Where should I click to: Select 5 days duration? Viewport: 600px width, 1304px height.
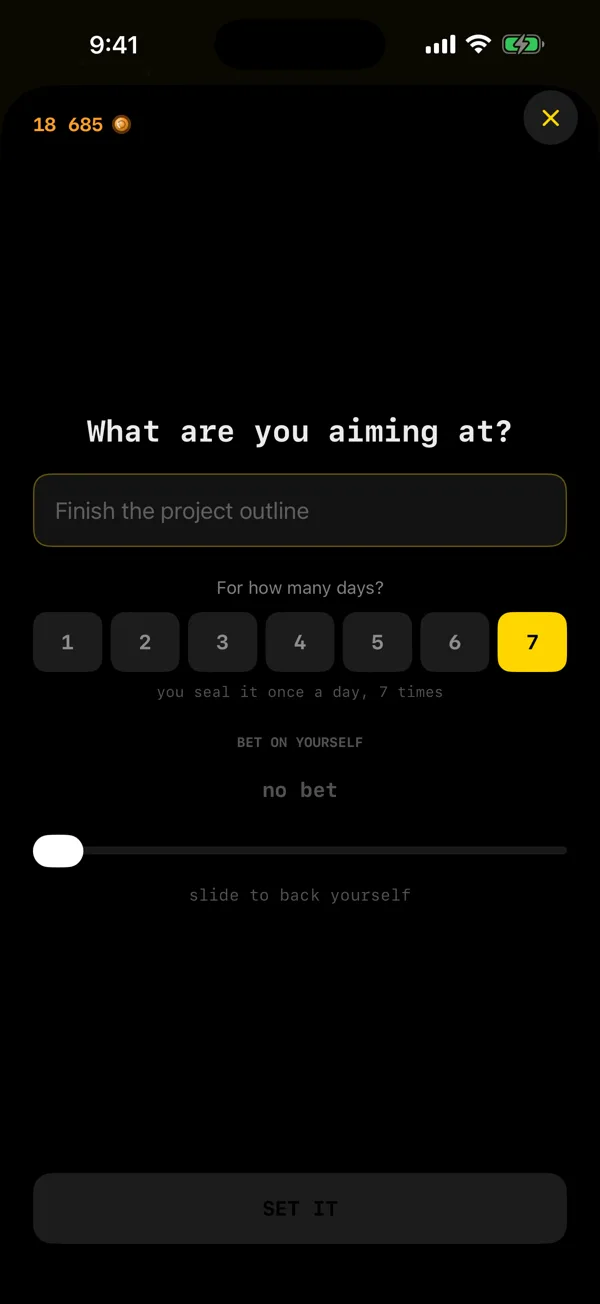tap(377, 642)
